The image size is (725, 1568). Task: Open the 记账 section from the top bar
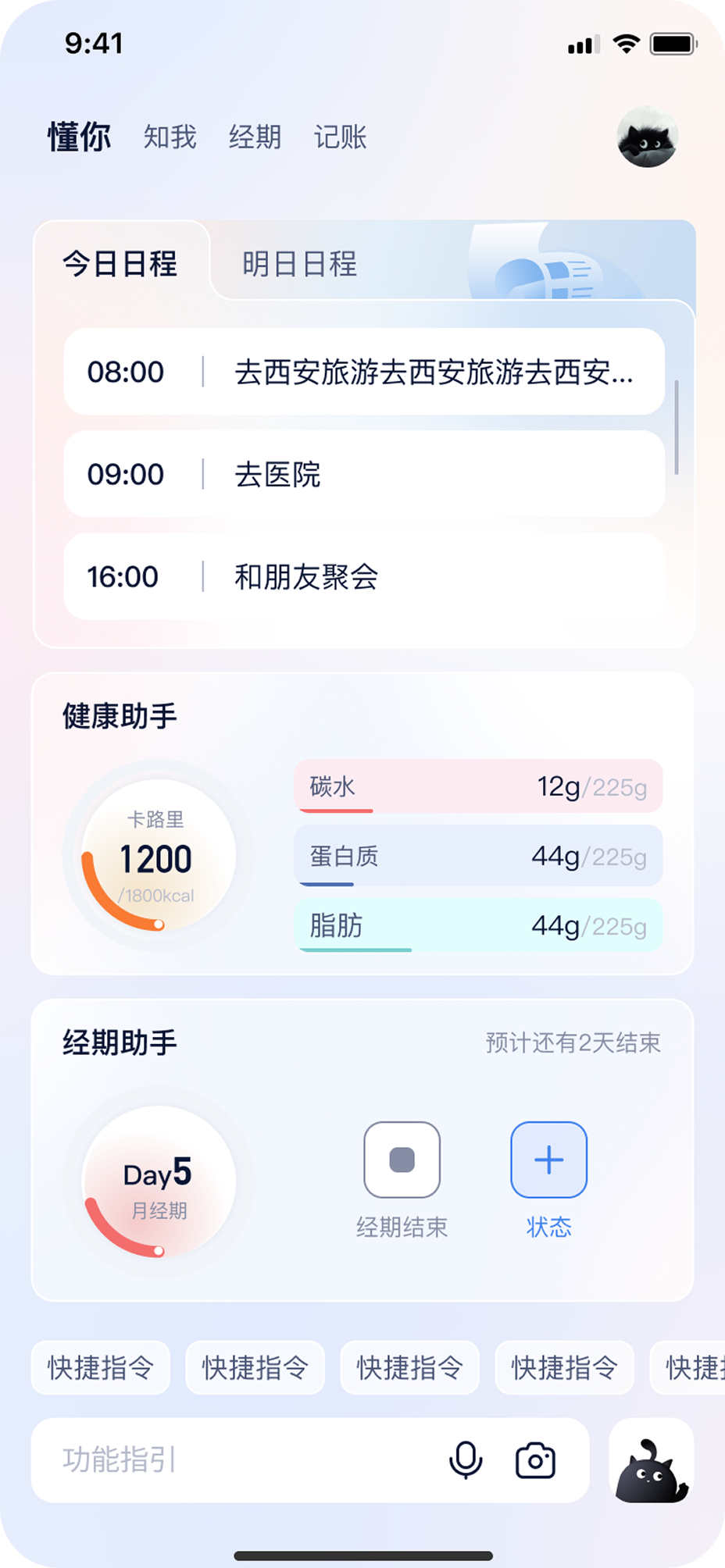click(341, 137)
